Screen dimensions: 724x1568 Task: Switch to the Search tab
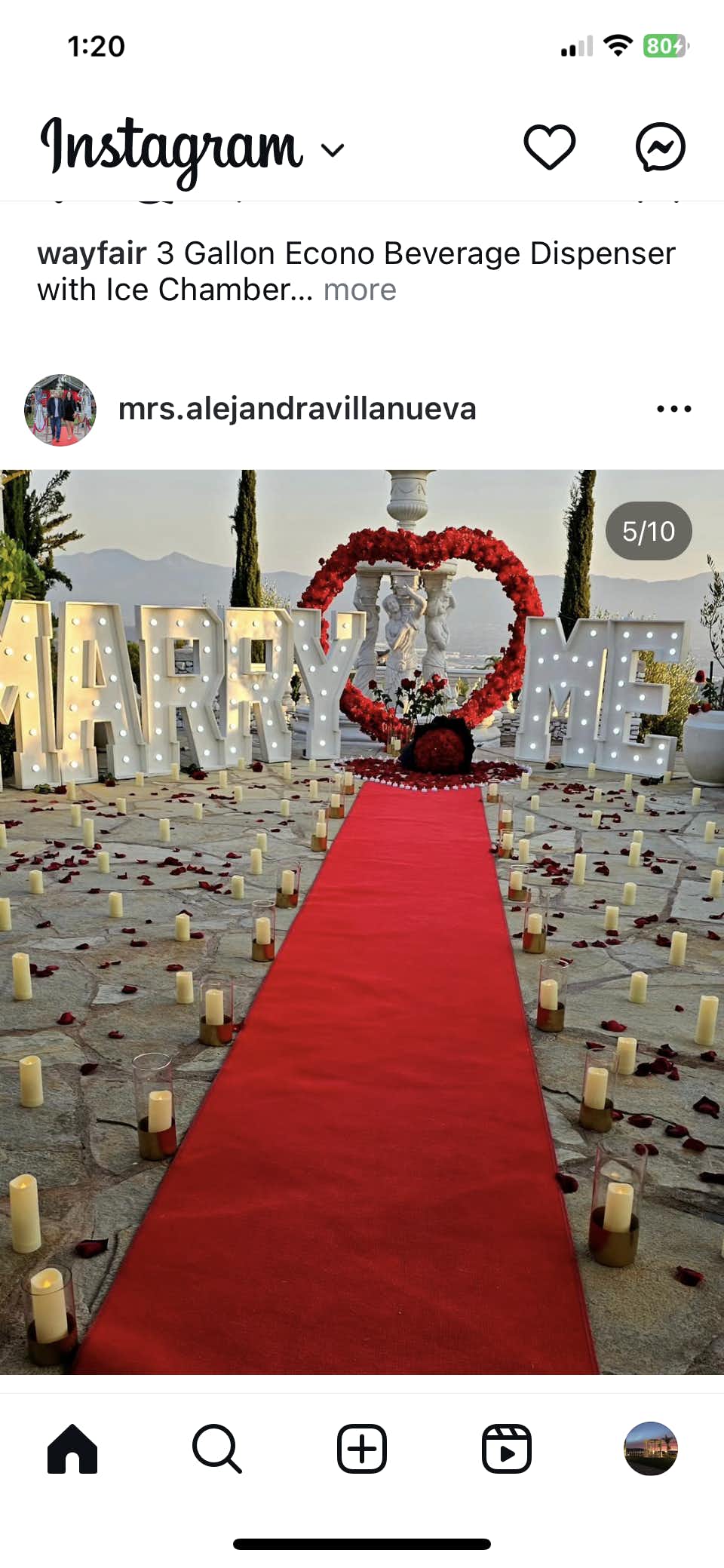[x=217, y=1448]
